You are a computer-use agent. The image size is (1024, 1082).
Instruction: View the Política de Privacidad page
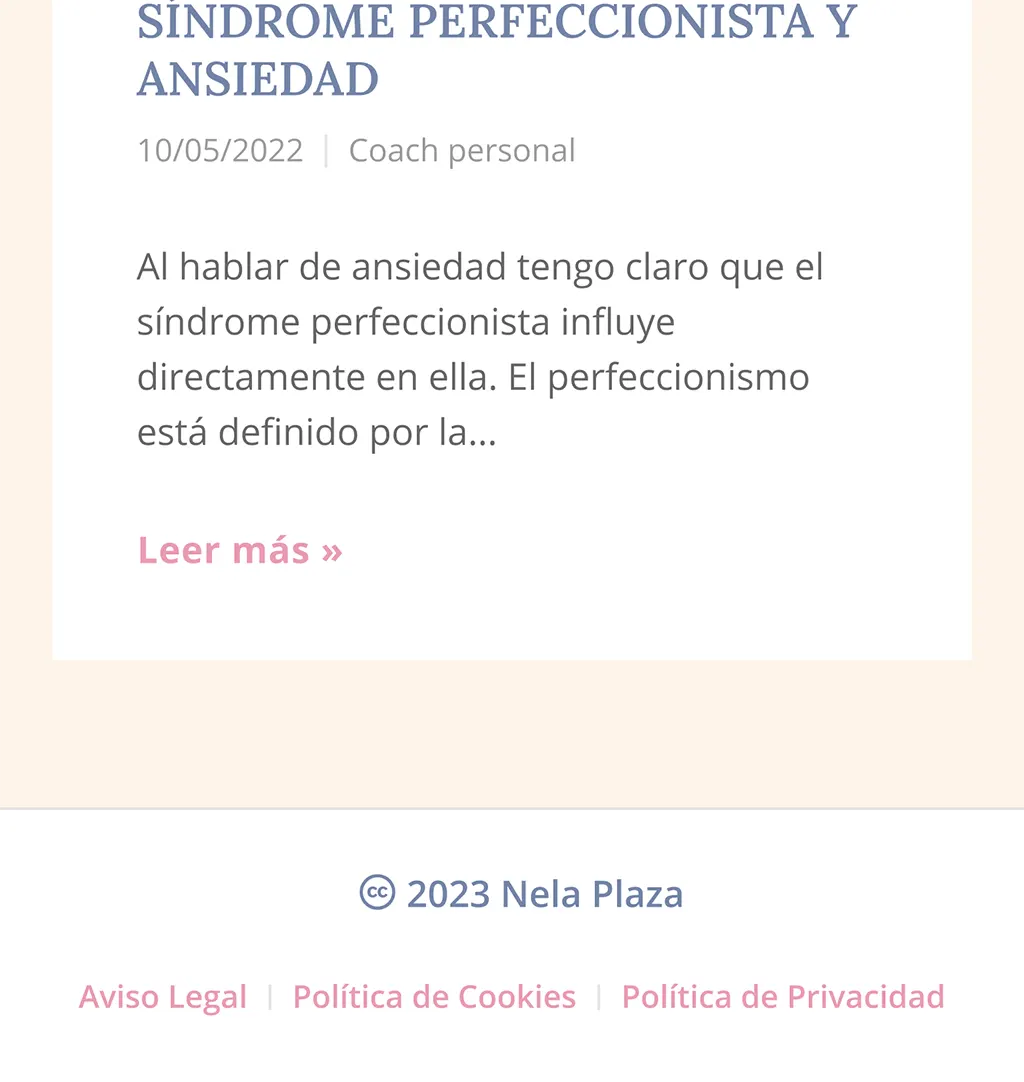[783, 996]
